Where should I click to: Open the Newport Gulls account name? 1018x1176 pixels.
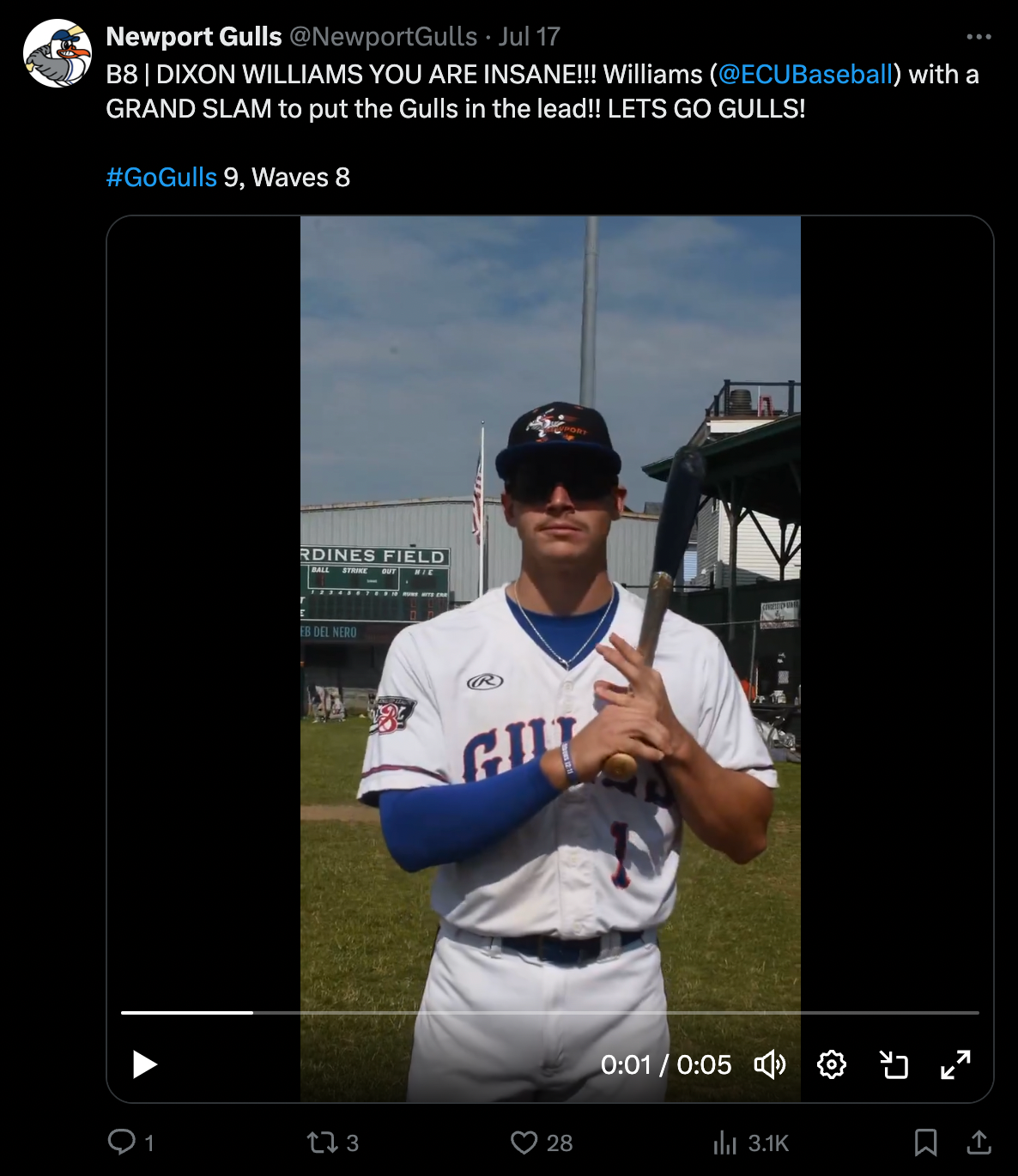[x=194, y=37]
